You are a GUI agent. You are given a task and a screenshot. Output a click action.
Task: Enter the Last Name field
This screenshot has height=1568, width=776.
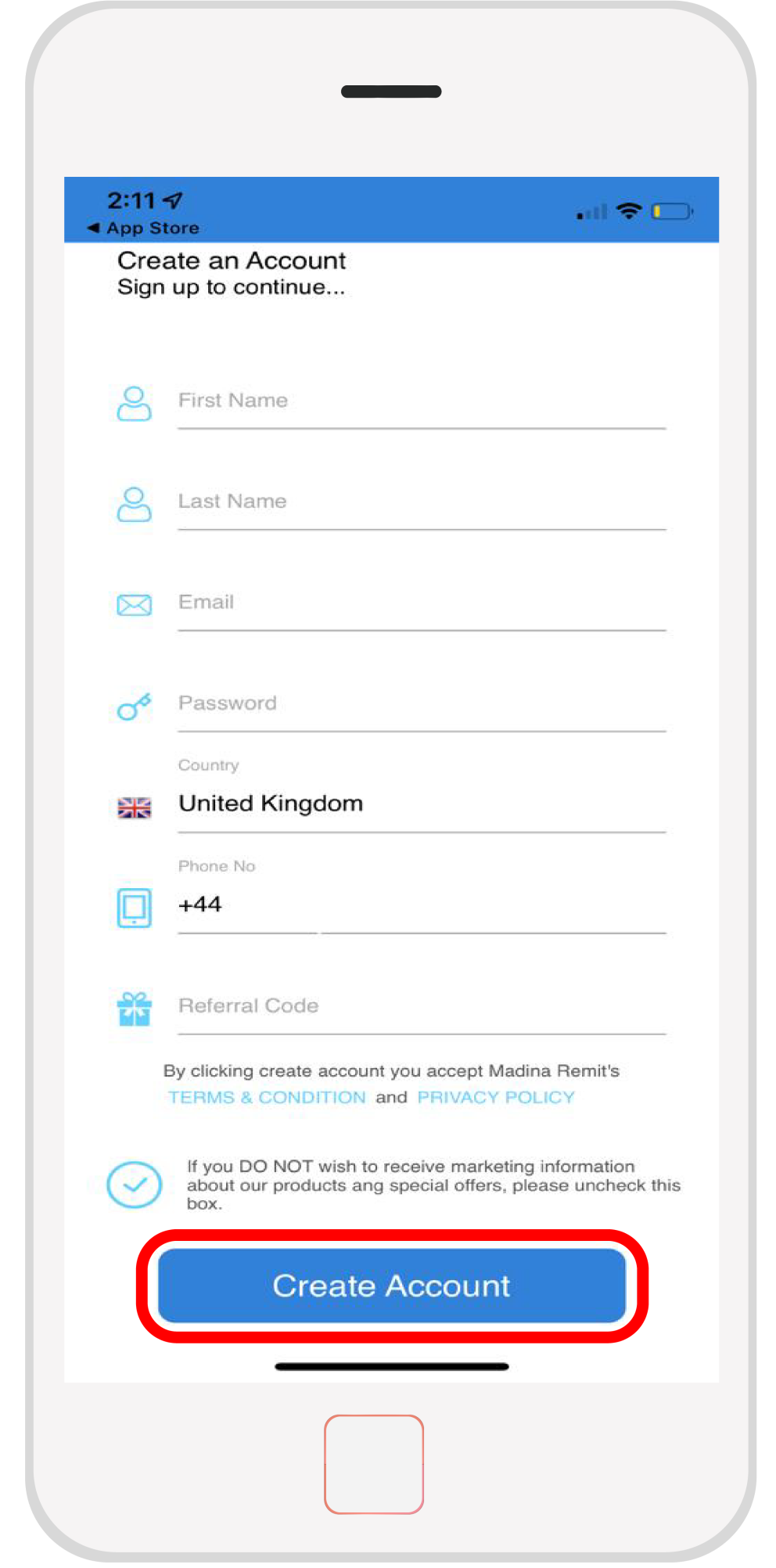[x=421, y=502]
